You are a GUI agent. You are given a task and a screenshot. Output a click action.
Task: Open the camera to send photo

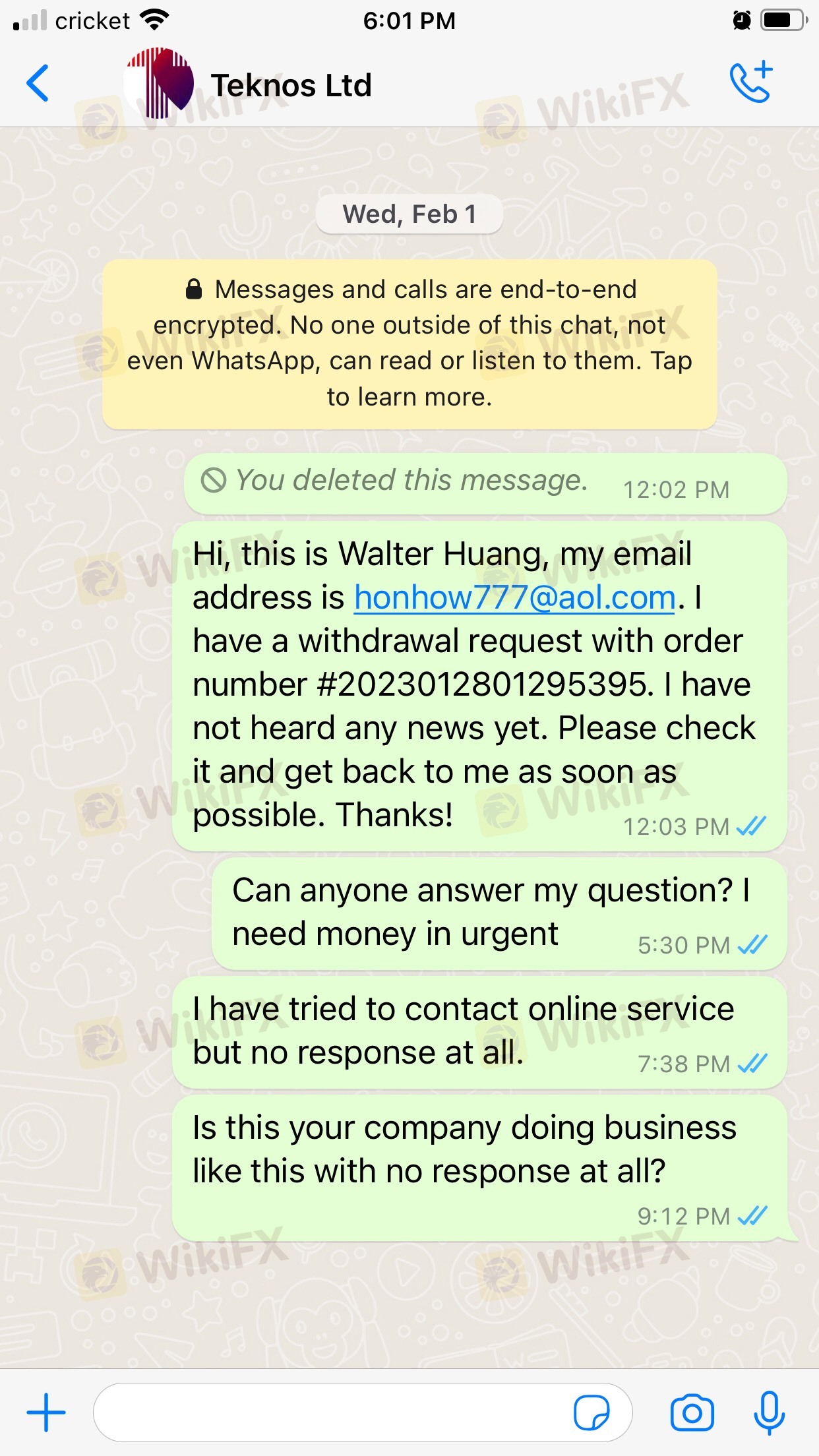[x=692, y=1412]
